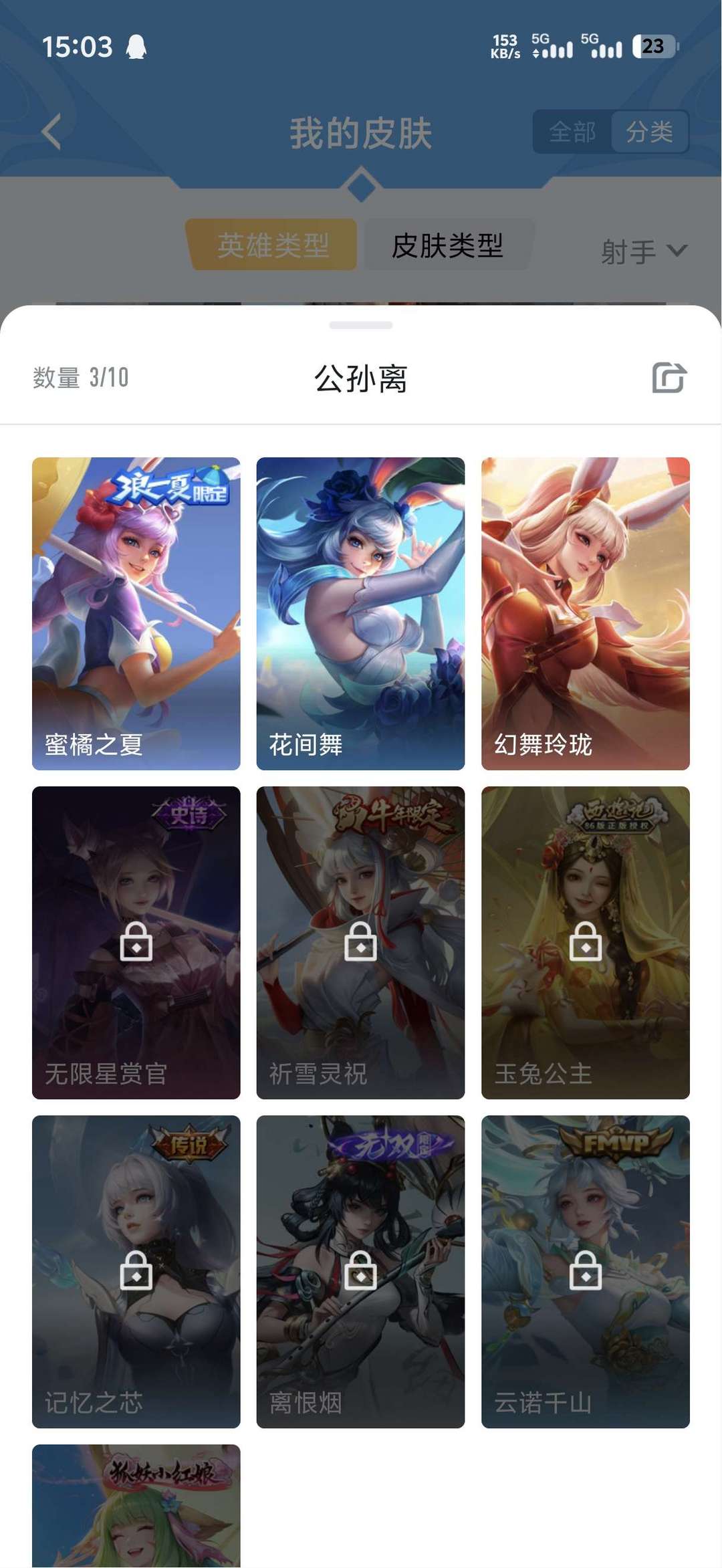Switch to the 全部 view
Screen dimensions: 722x1568
click(x=572, y=132)
